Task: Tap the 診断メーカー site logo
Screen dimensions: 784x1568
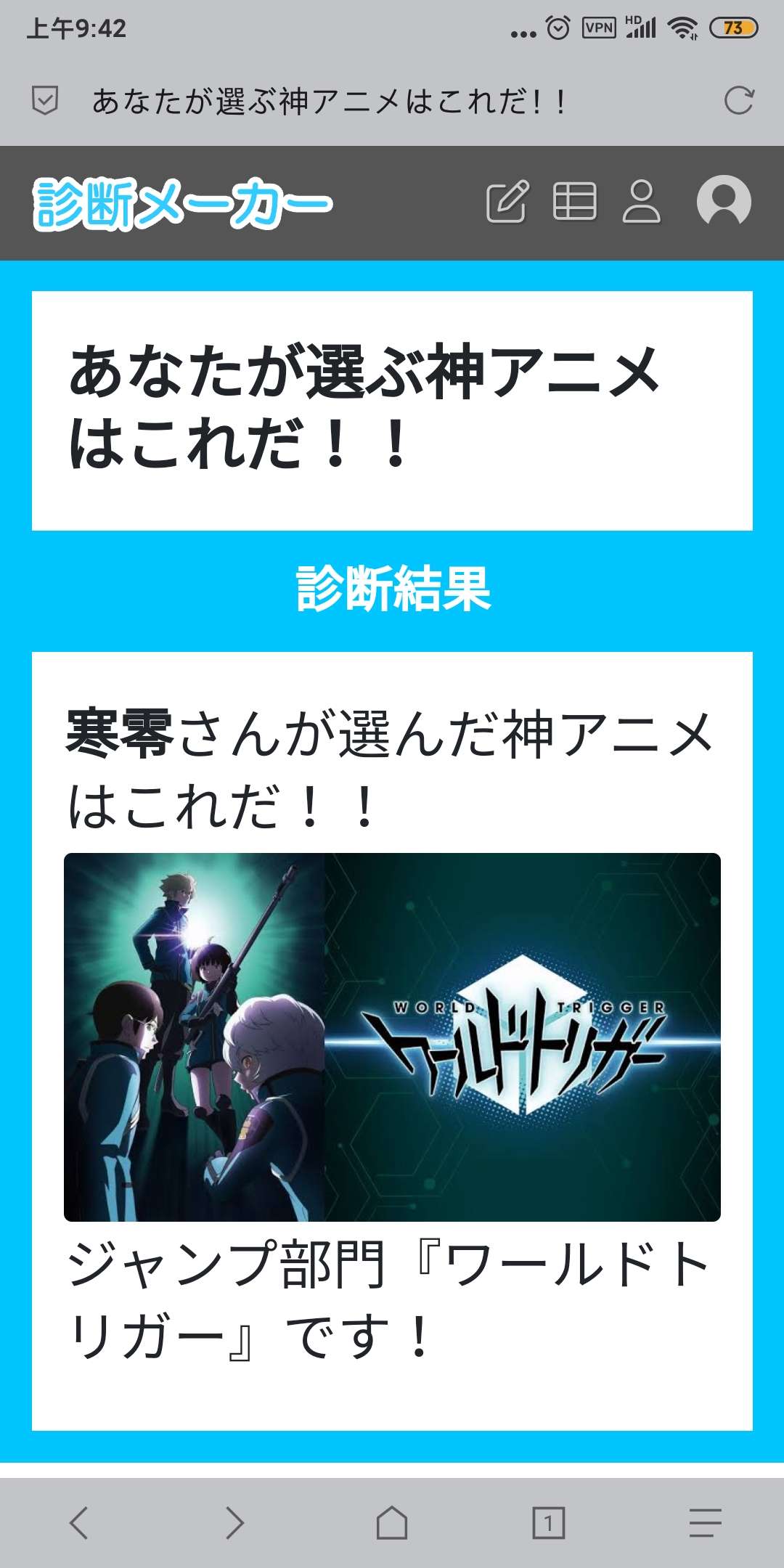Action: point(183,204)
